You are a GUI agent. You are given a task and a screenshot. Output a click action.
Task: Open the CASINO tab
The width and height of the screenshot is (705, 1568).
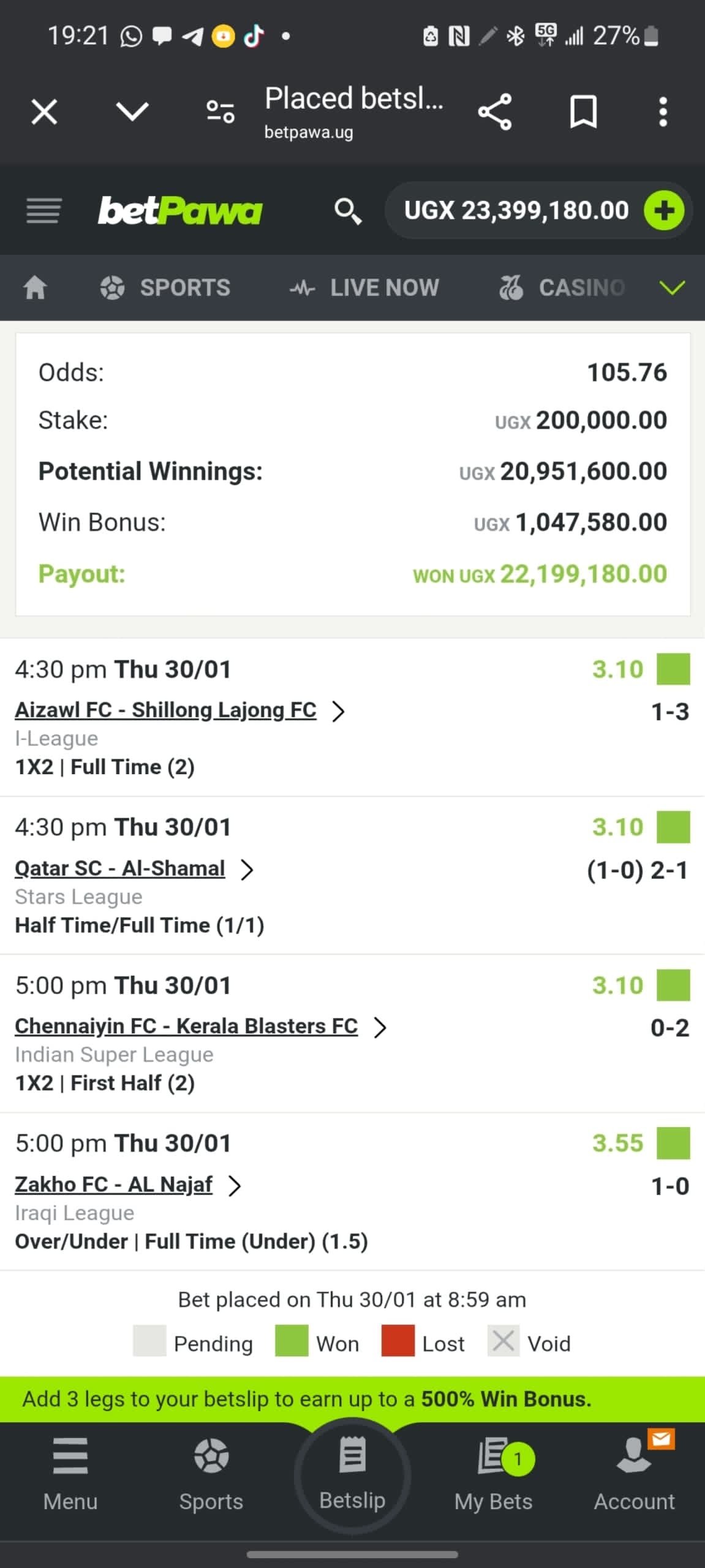[x=562, y=287]
